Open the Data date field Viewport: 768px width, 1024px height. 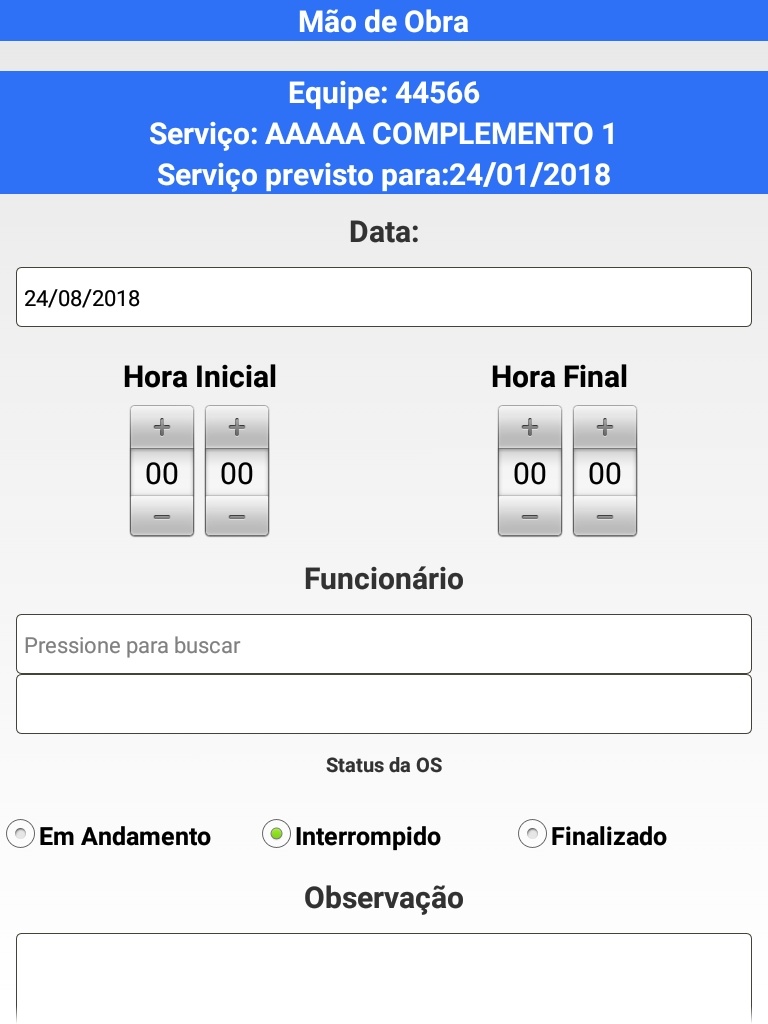tap(383, 297)
